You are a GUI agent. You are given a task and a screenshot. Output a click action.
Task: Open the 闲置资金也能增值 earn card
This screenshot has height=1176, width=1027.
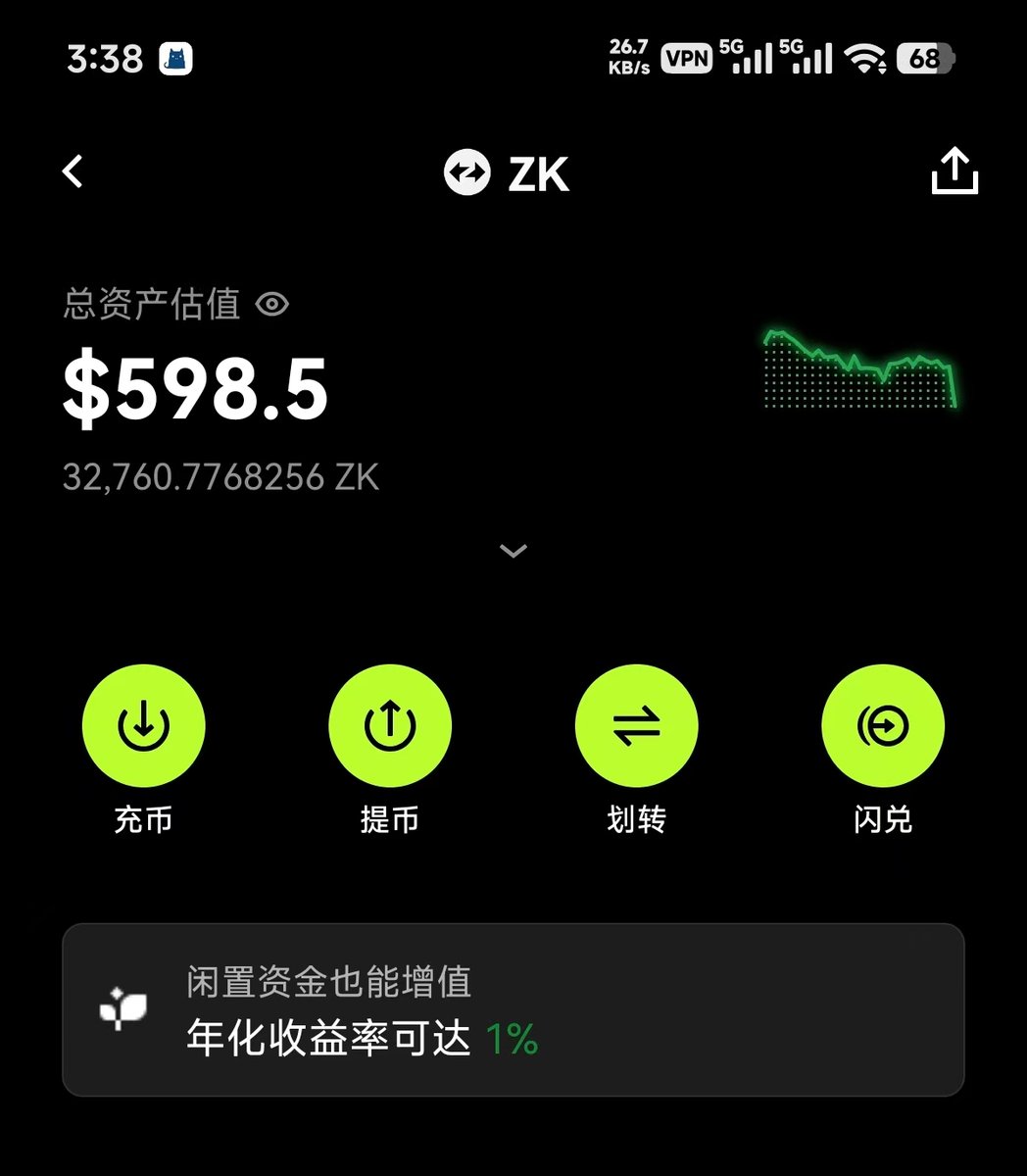point(513,1009)
